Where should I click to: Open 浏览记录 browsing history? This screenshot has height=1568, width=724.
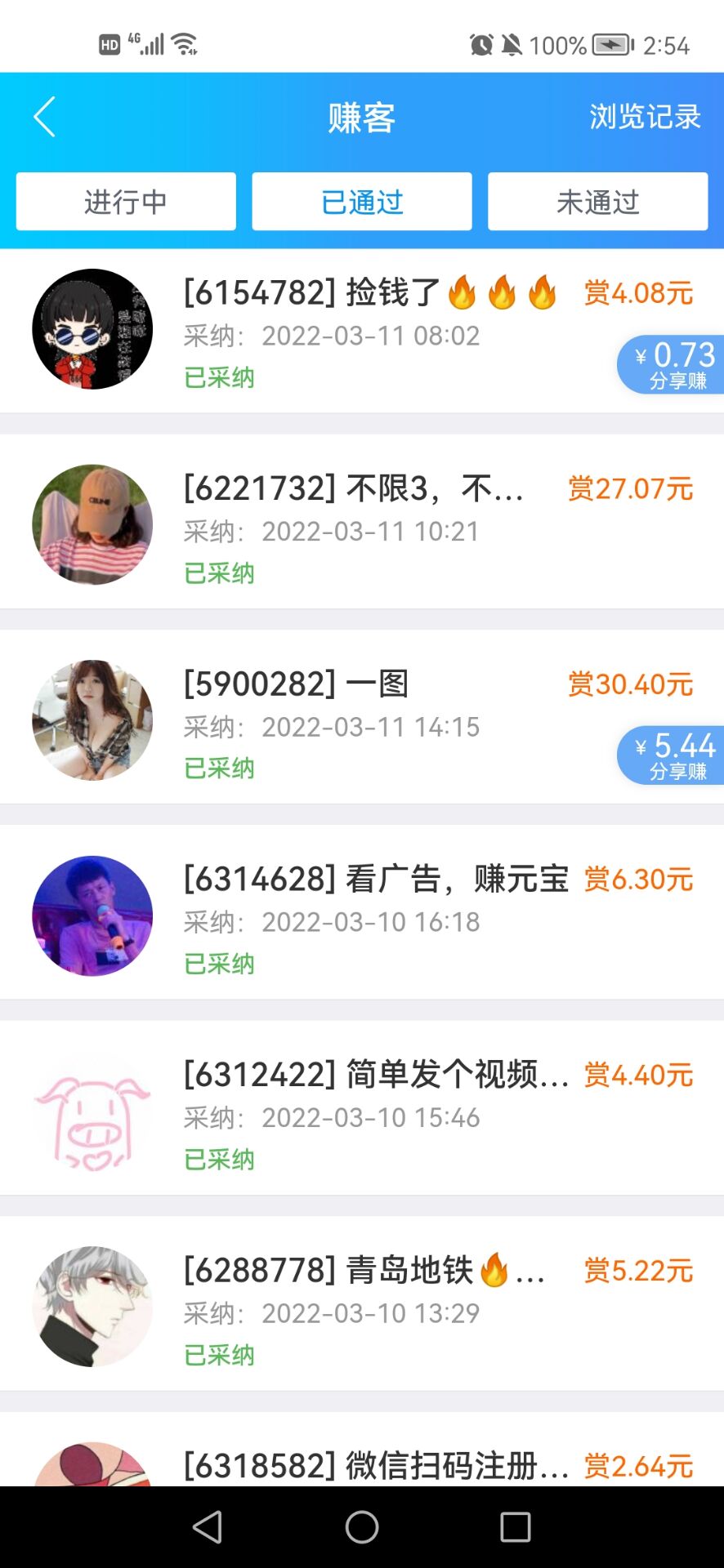[645, 117]
